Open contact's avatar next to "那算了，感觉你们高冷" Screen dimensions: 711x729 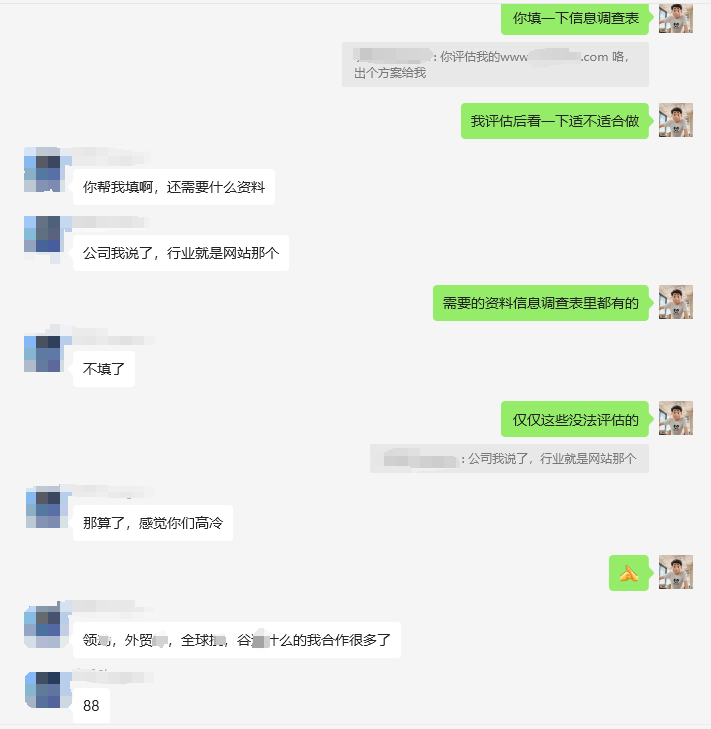point(42,507)
